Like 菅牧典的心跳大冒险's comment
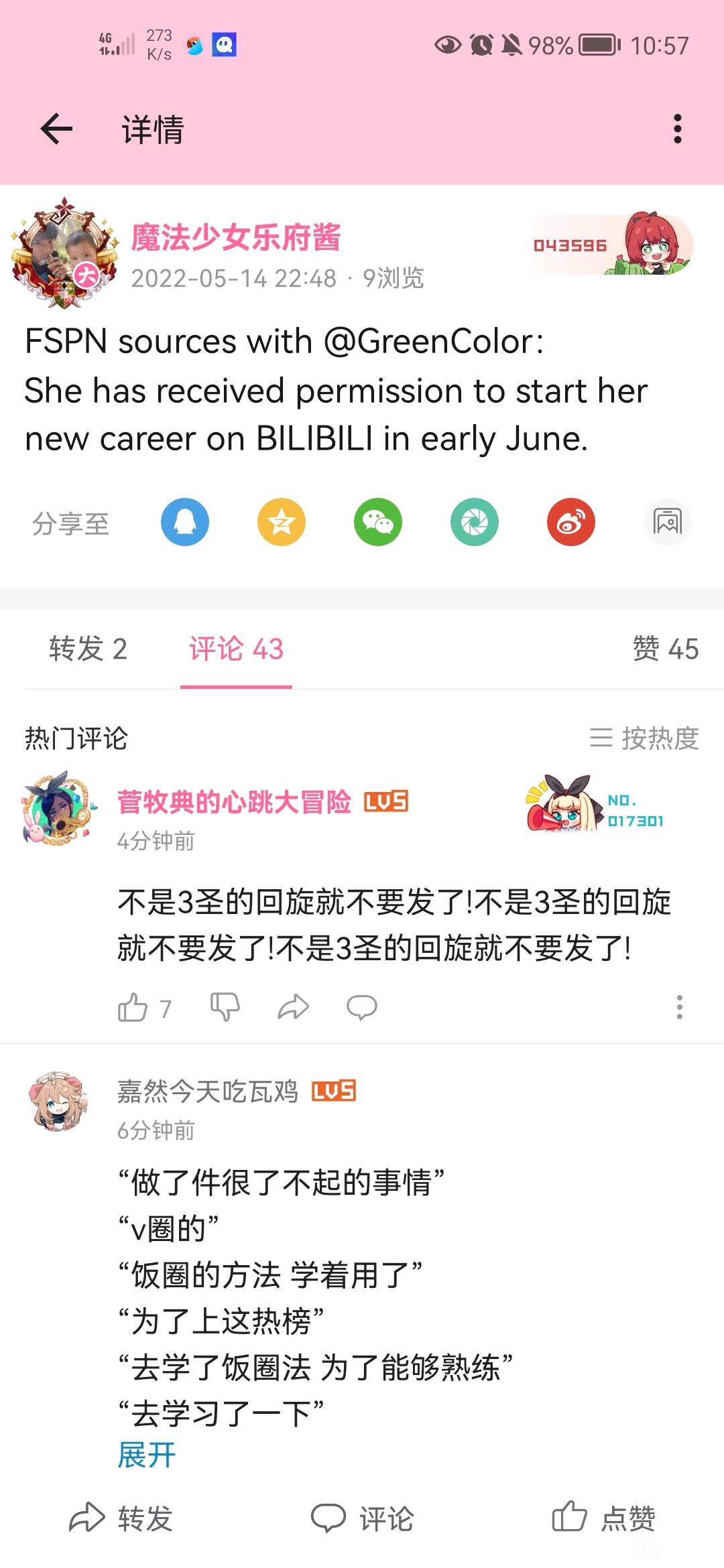Screen dimensions: 724x1568 pyautogui.click(x=133, y=1007)
